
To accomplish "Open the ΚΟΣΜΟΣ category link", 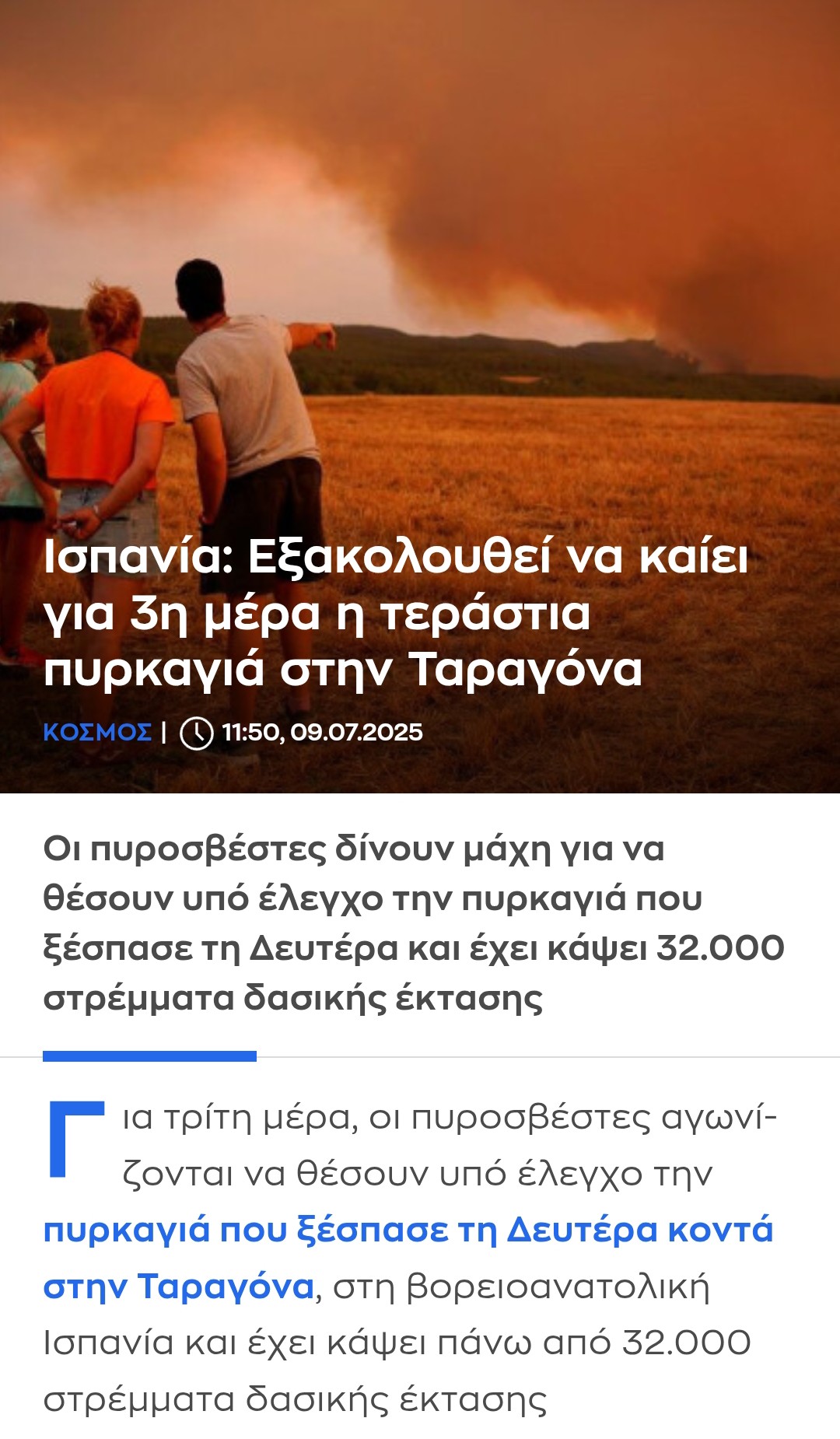I will click(x=97, y=732).
